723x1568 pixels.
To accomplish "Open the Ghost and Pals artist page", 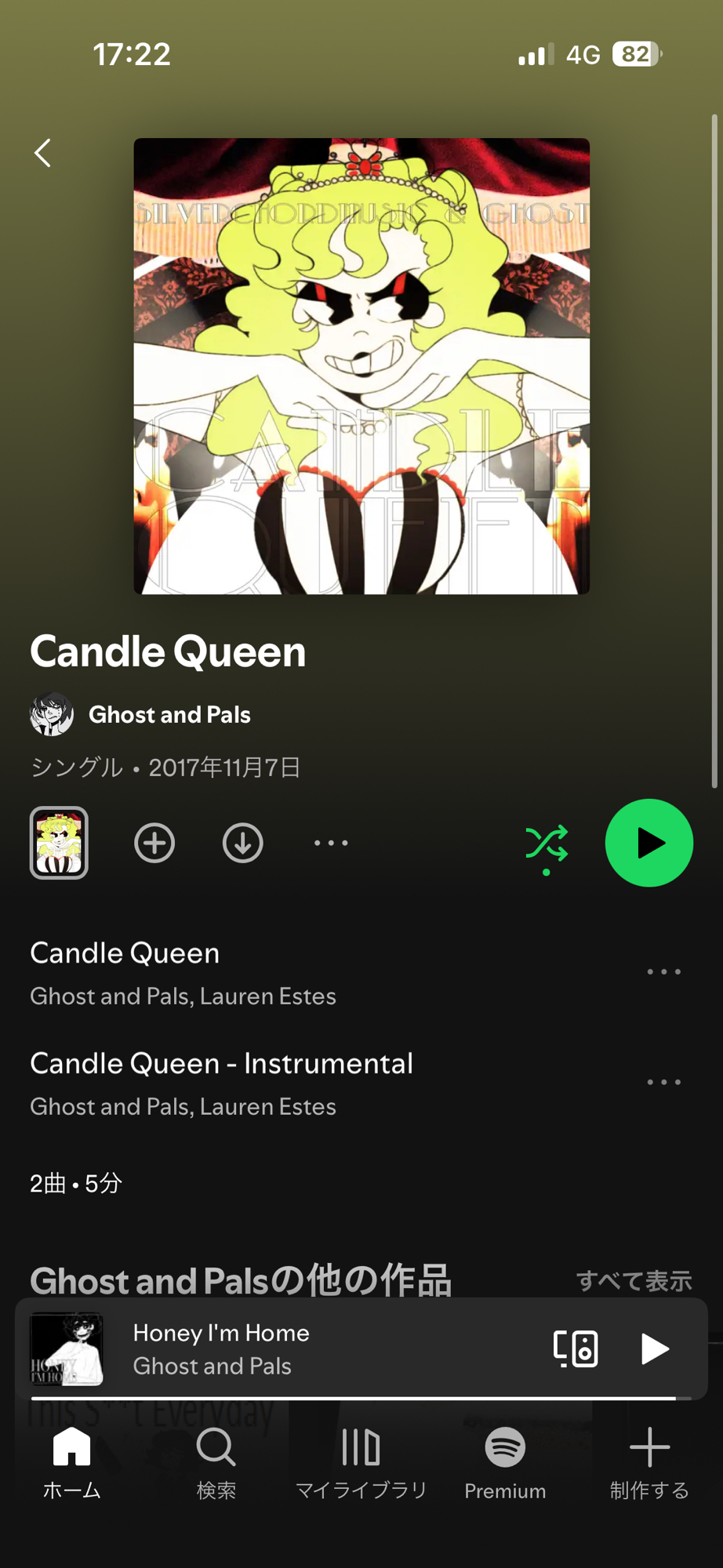I will (169, 715).
